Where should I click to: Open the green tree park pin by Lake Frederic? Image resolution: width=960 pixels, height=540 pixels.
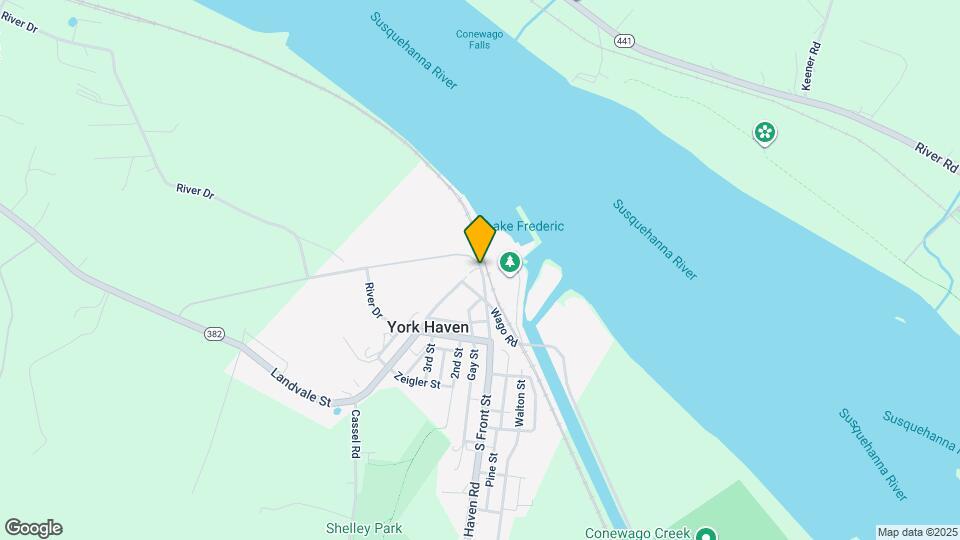(509, 263)
